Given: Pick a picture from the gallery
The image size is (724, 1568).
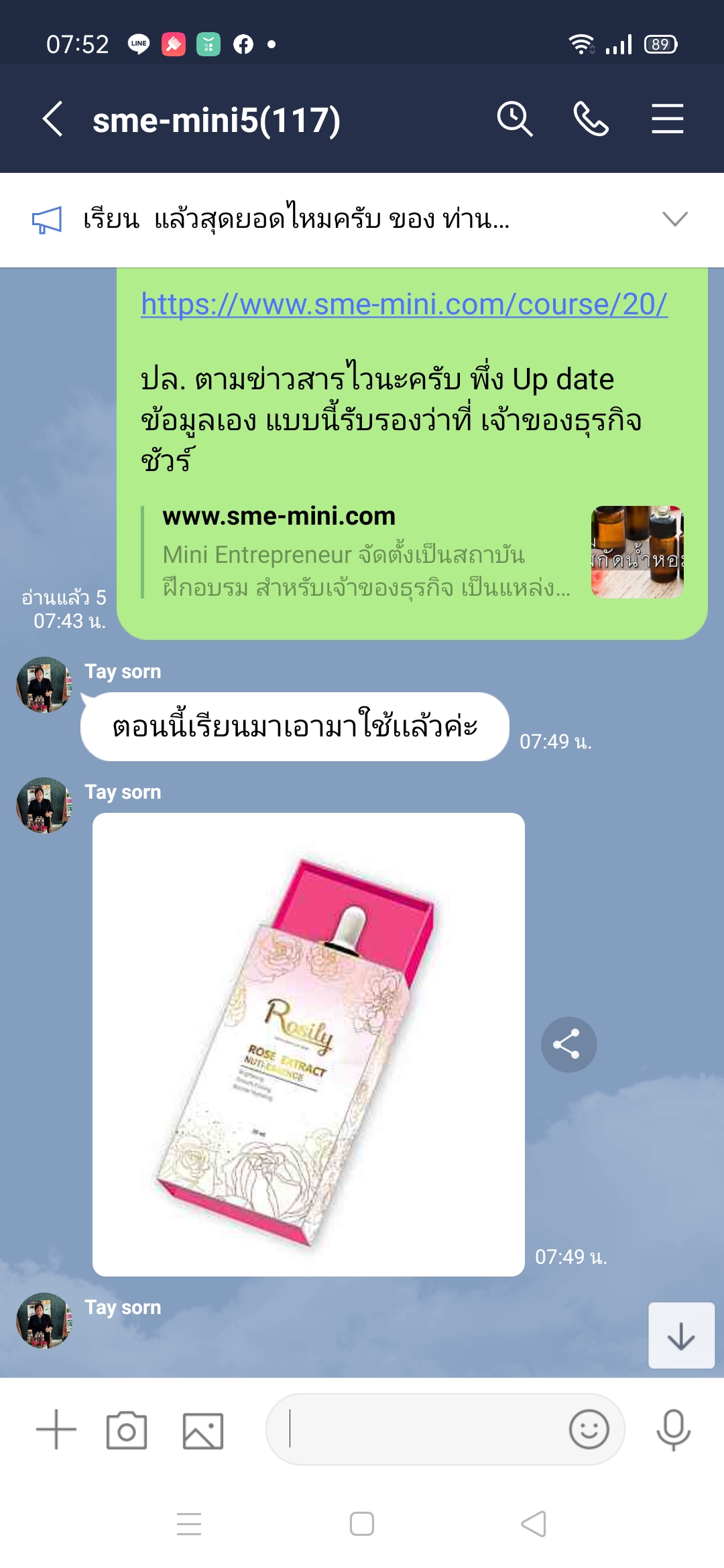Looking at the screenshot, I should (x=202, y=1430).
